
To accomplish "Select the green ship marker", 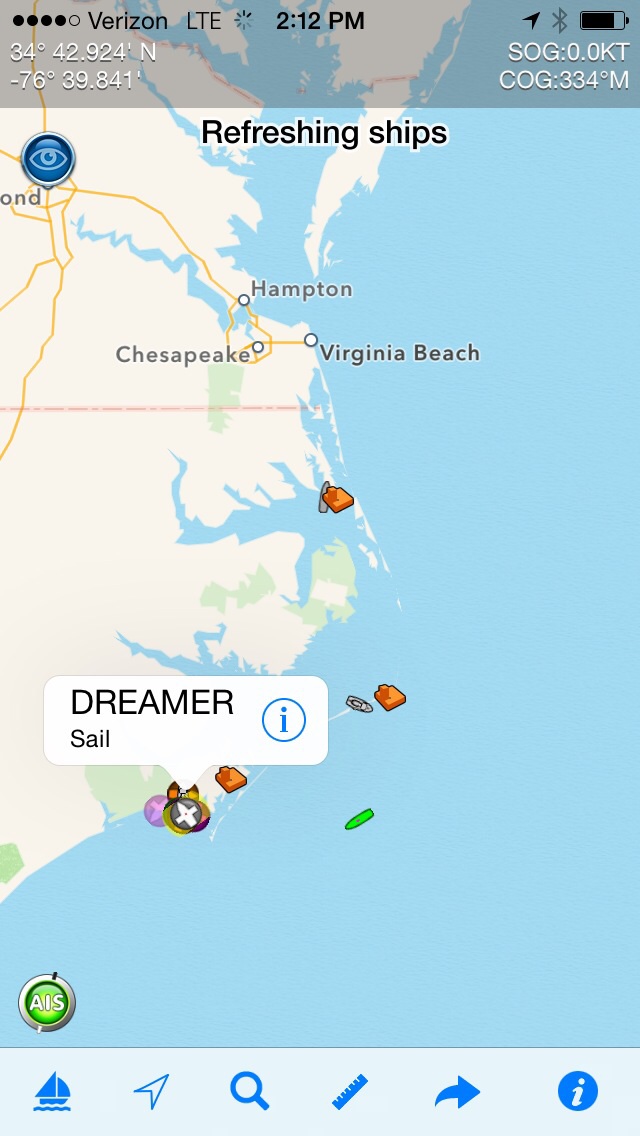I will point(359,820).
